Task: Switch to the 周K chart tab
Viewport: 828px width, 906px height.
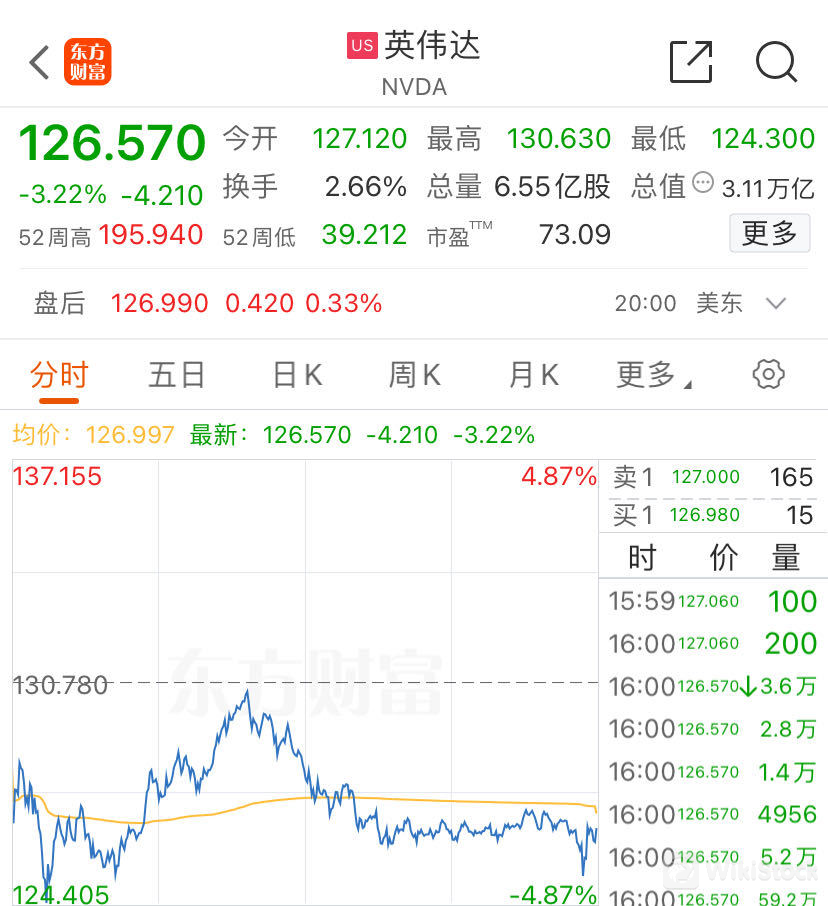Action: pyautogui.click(x=414, y=375)
